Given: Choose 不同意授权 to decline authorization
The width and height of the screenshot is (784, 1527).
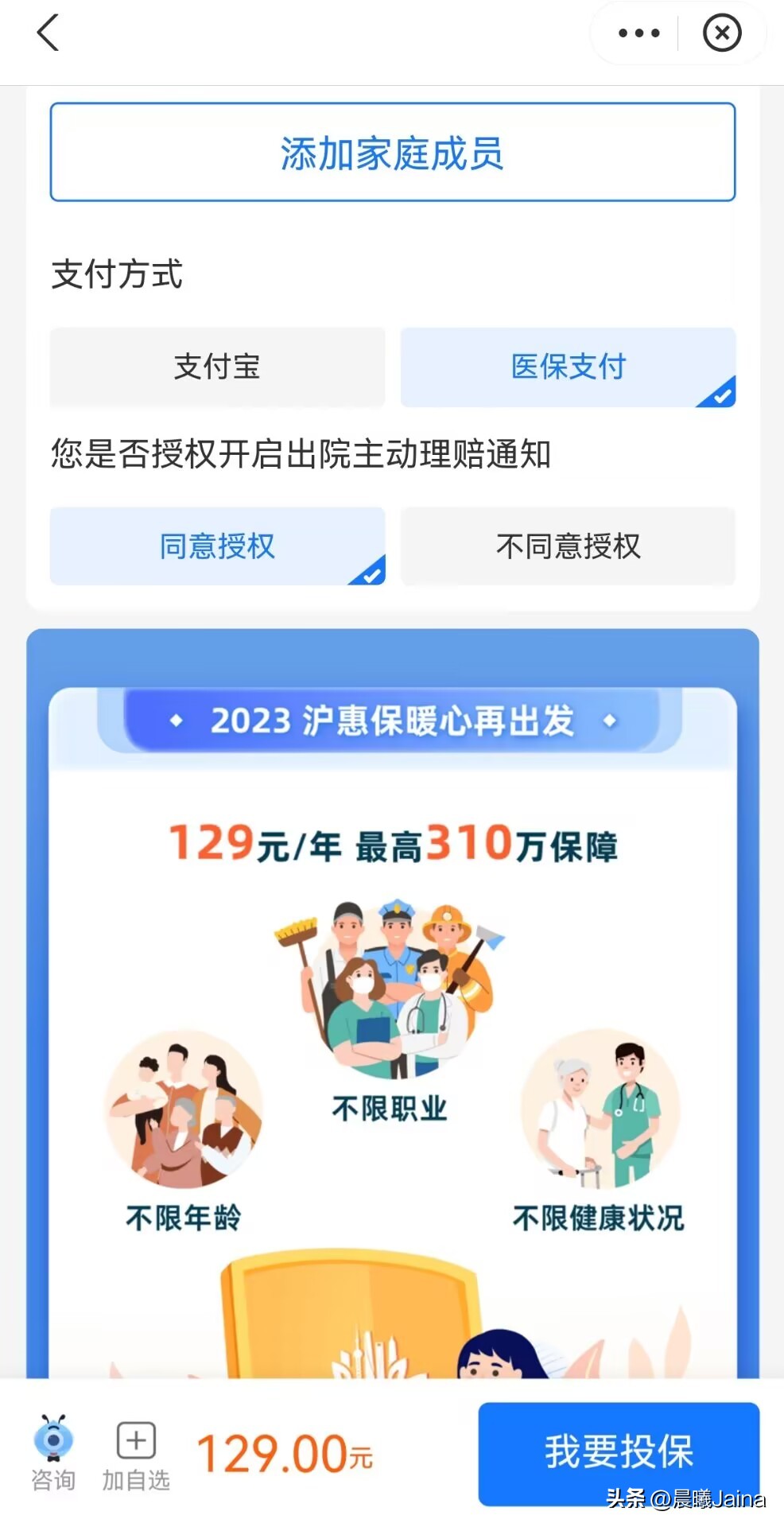Looking at the screenshot, I should point(567,546).
